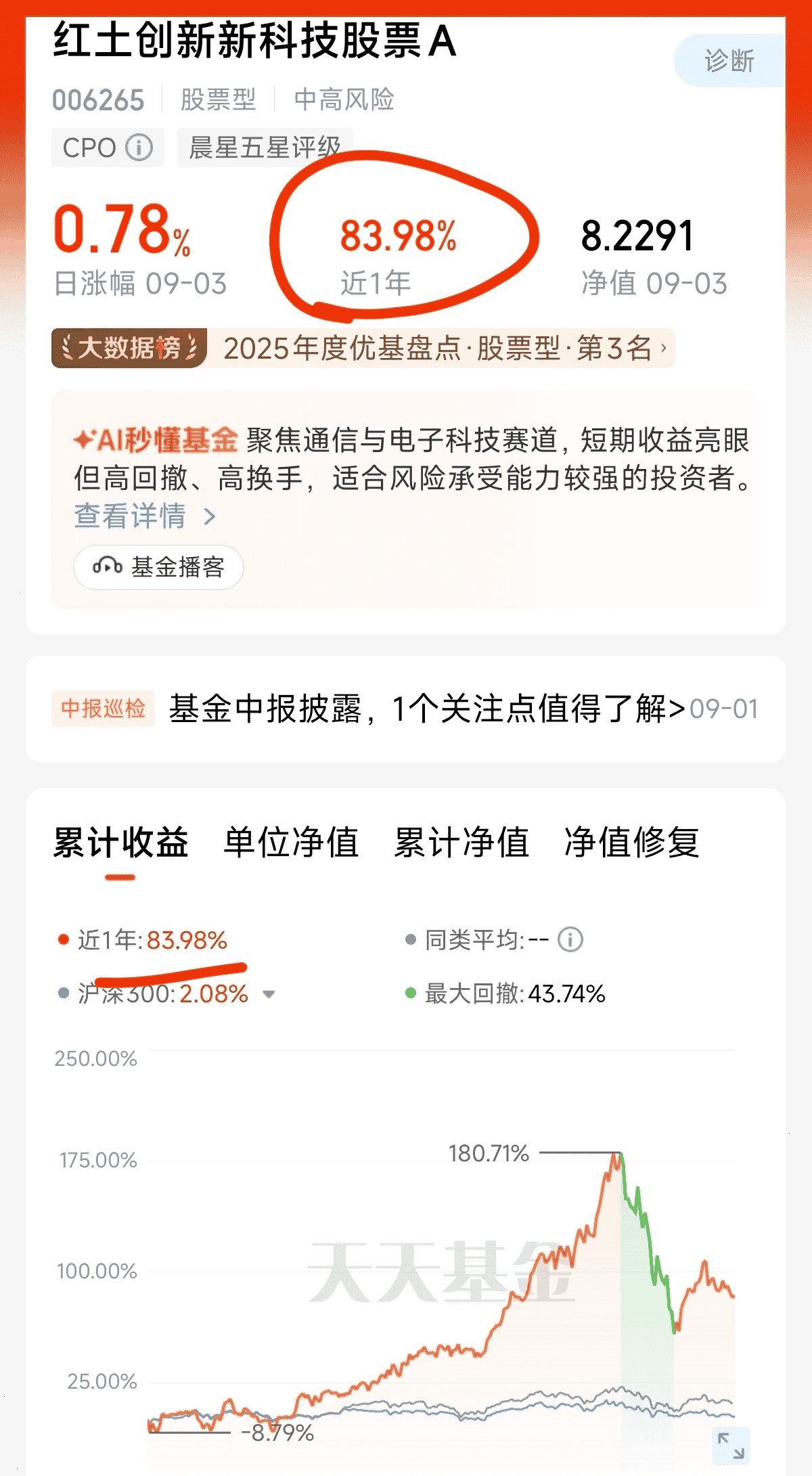Open the 晨星五星评级 tag

(x=265, y=148)
